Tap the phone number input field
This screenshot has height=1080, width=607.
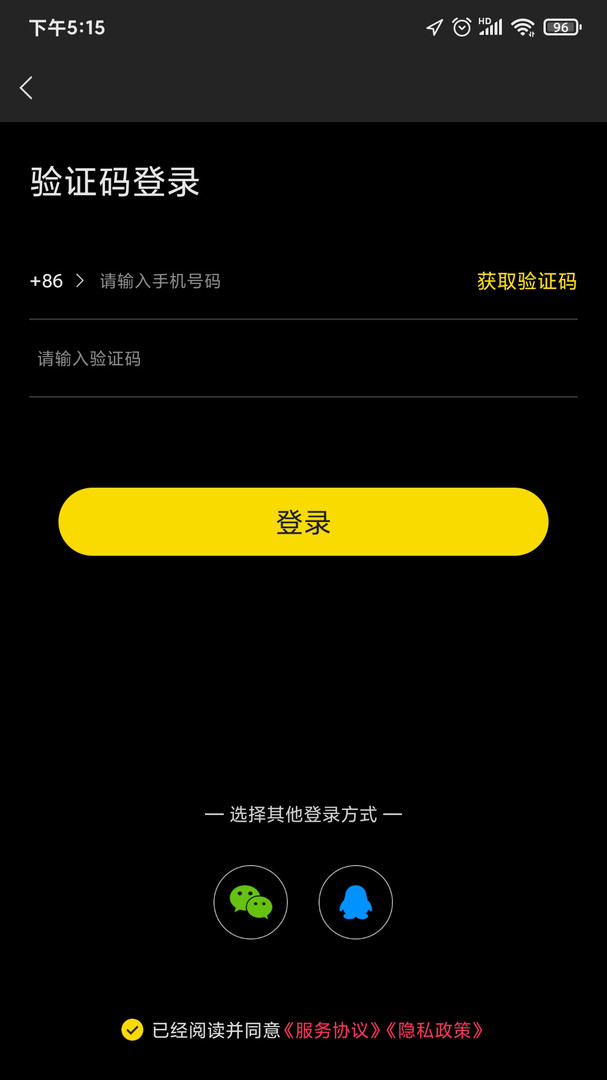coord(270,281)
